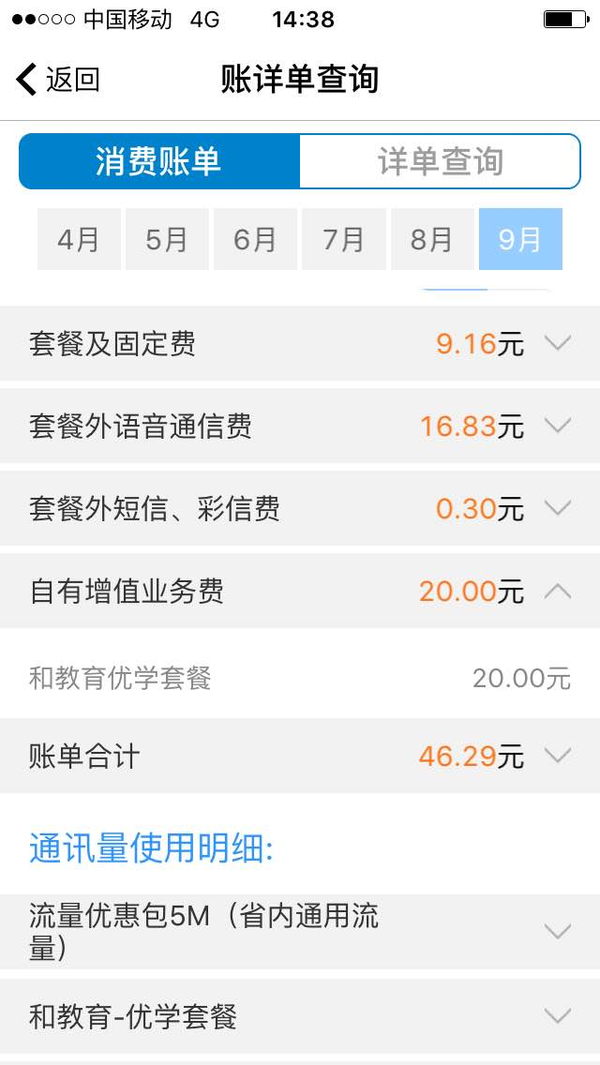This screenshot has height=1065, width=600.
Task: Select the 8月 month
Action: point(432,239)
